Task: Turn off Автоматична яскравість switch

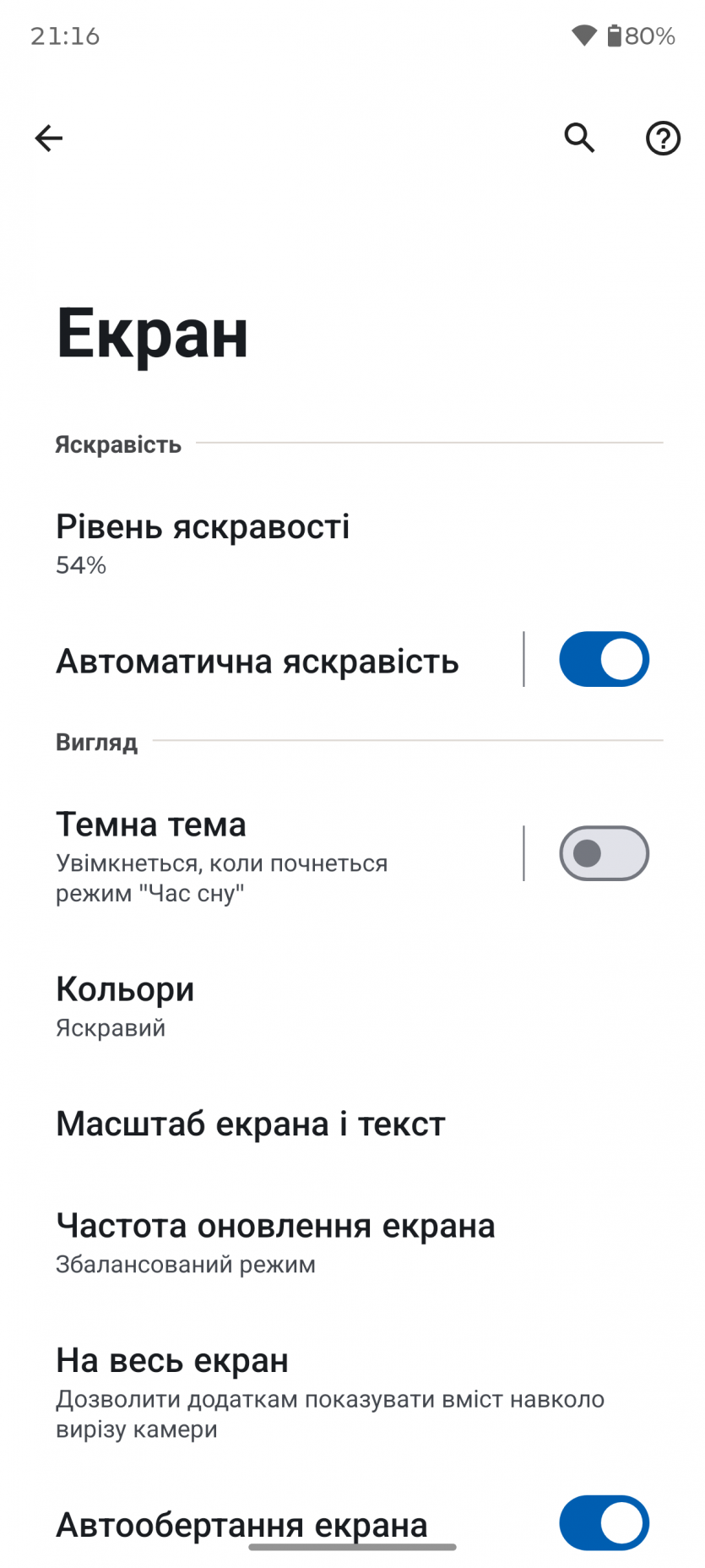Action: [604, 659]
